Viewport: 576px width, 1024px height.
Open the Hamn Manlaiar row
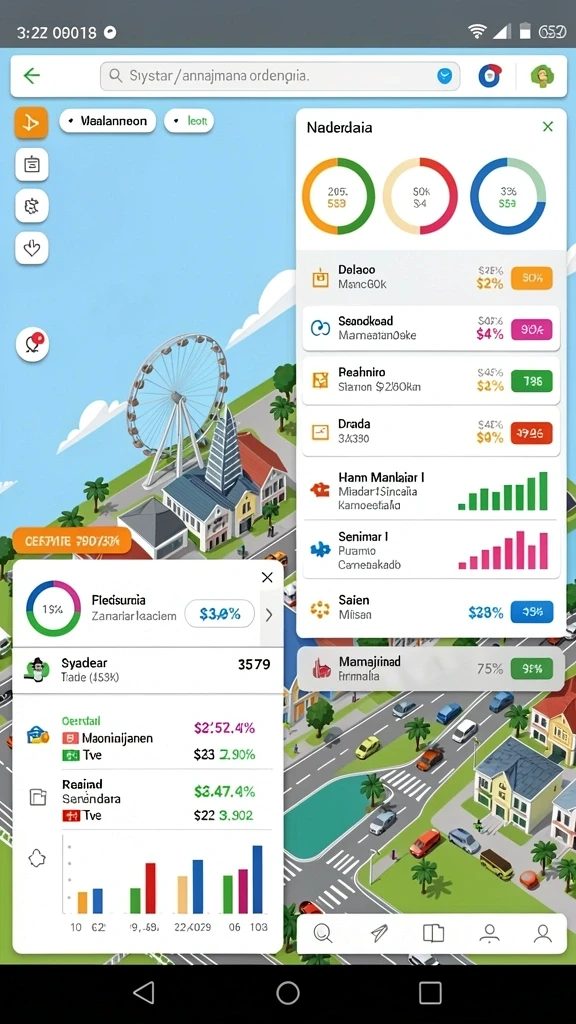click(431, 490)
